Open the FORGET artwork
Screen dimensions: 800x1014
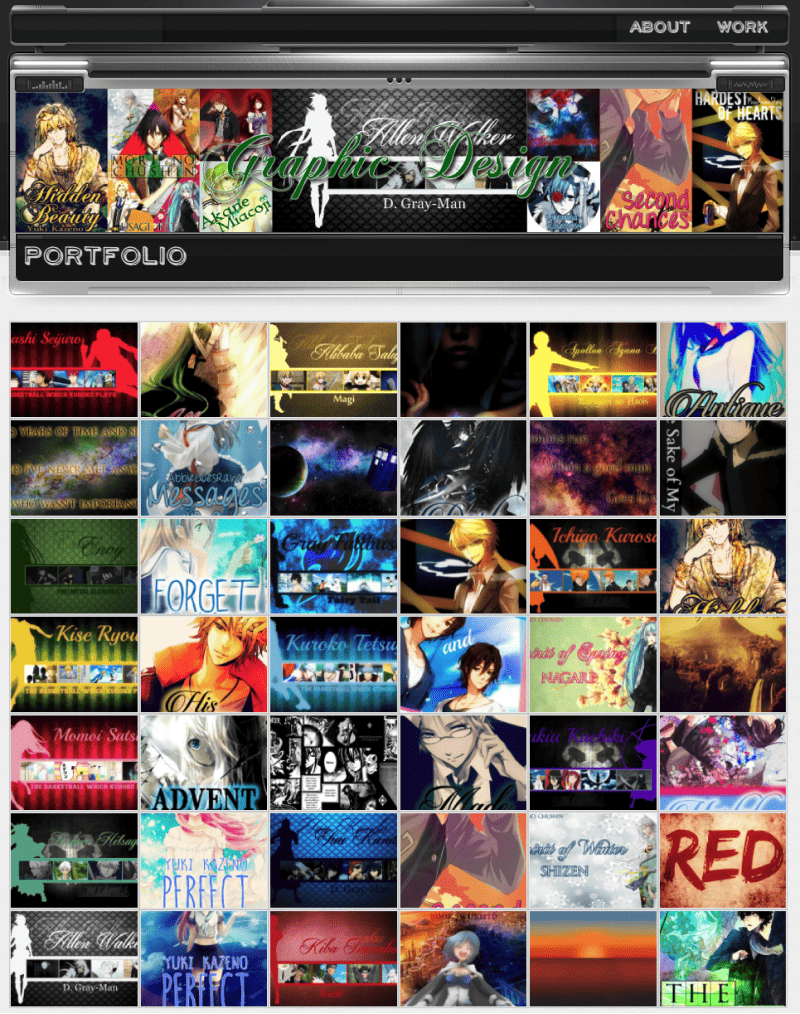click(x=204, y=565)
